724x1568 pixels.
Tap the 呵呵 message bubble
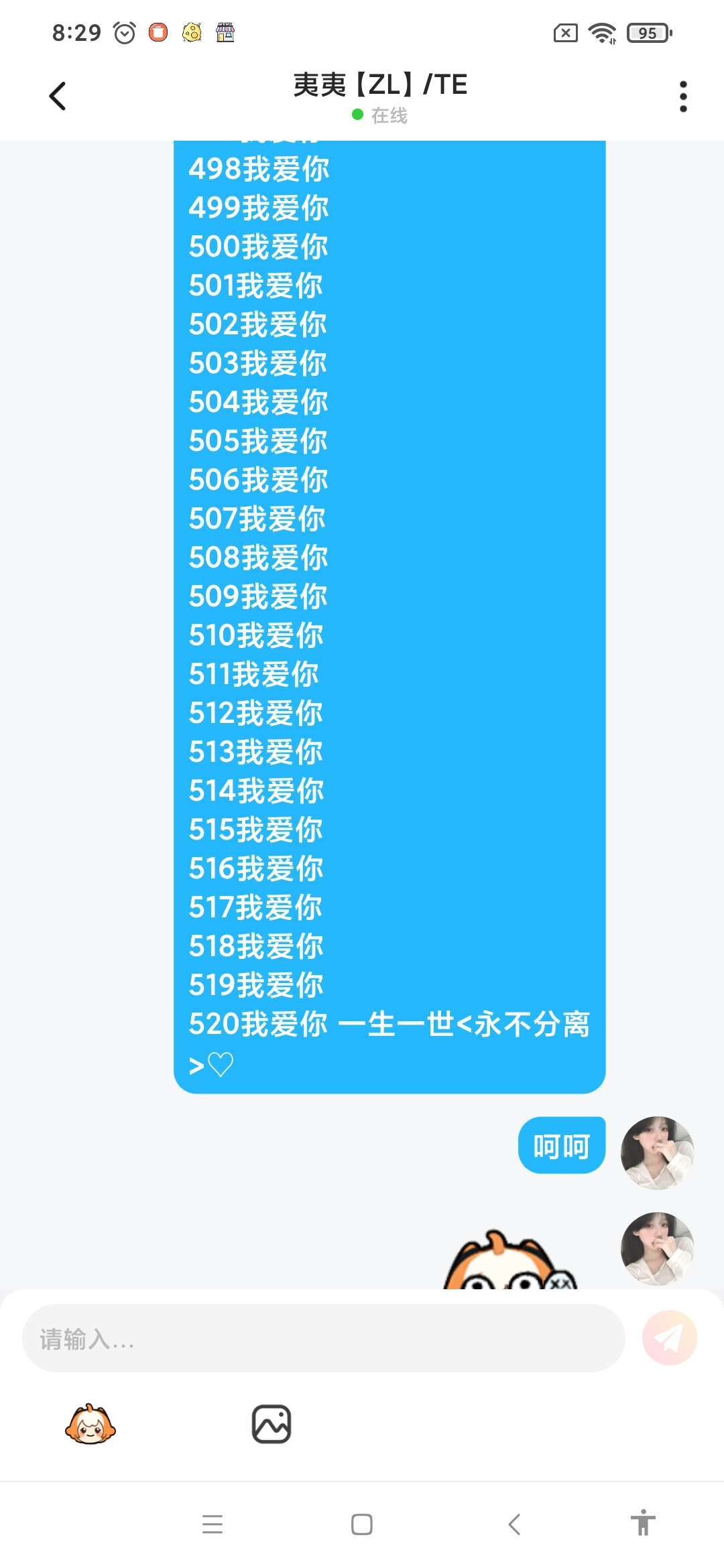tap(561, 1145)
